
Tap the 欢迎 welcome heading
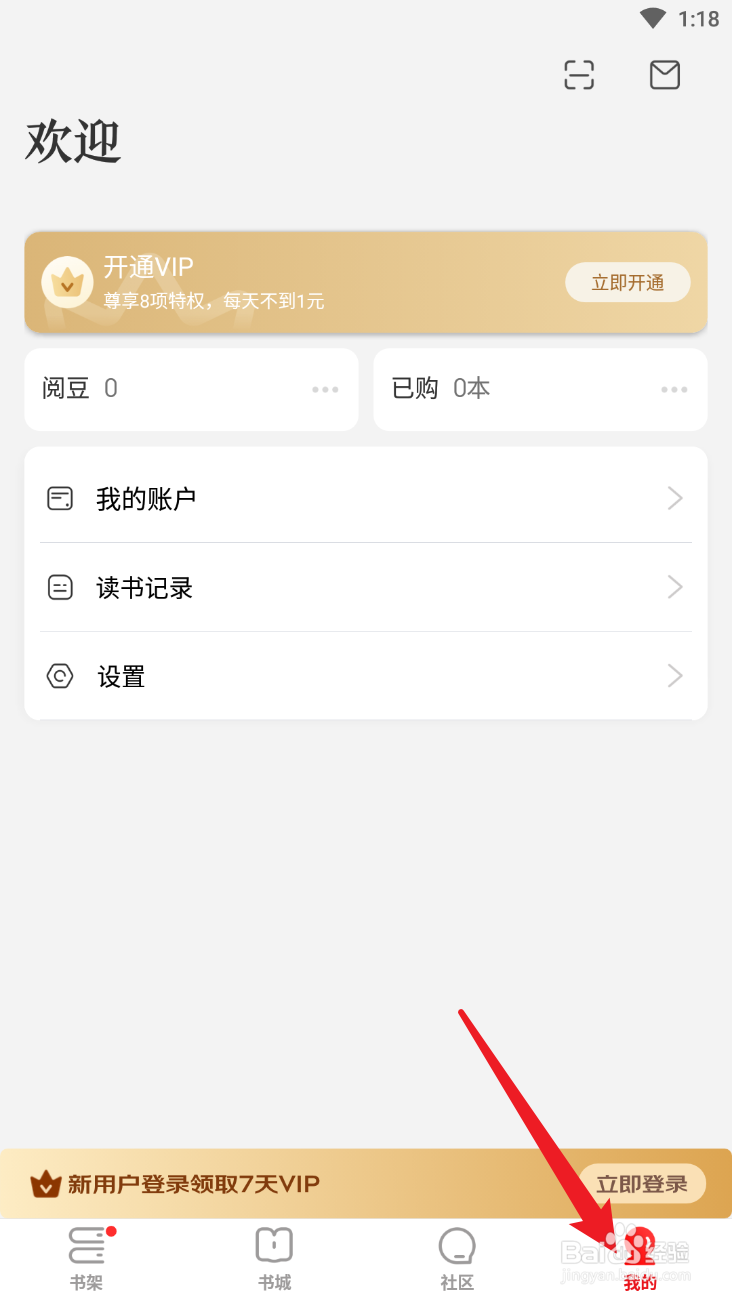pos(73,142)
